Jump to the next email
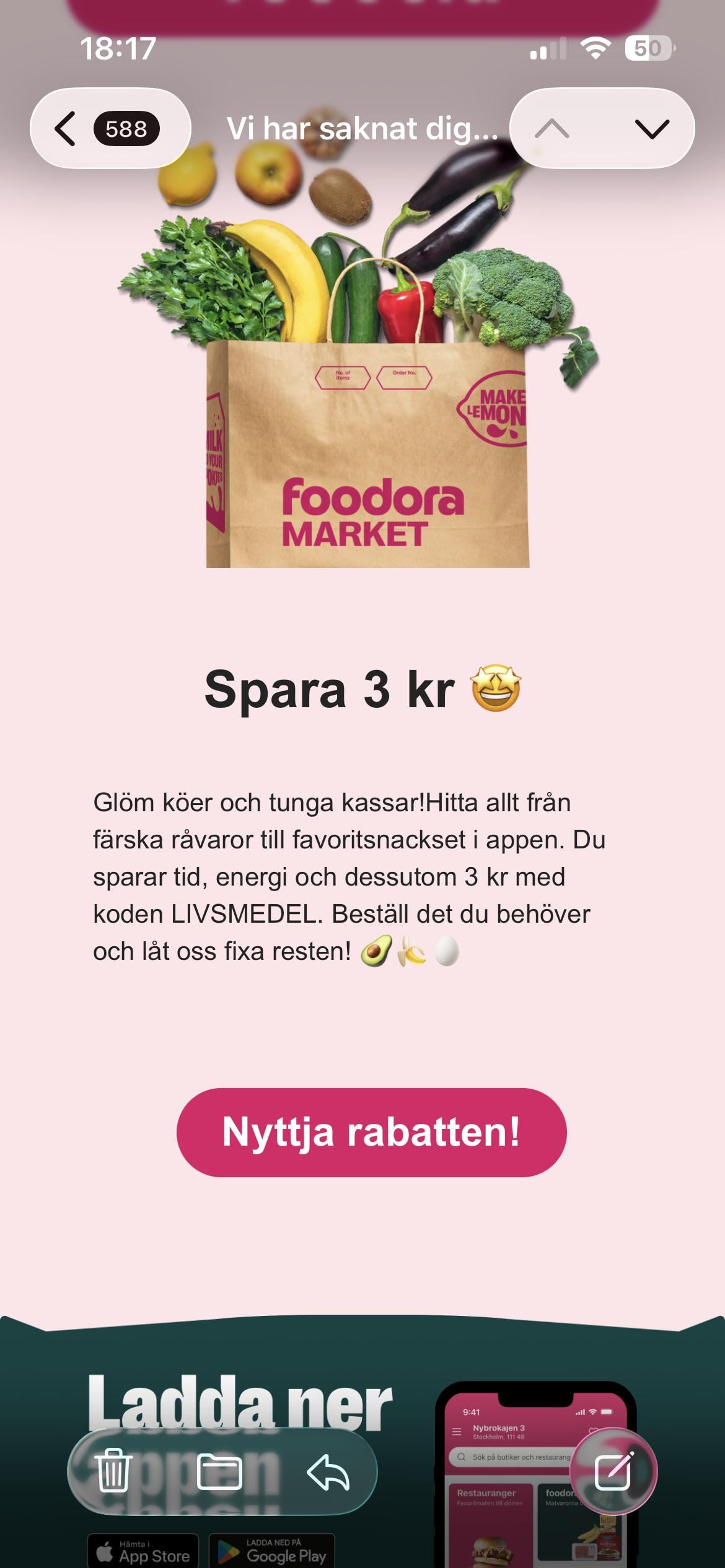Image resolution: width=725 pixels, height=1568 pixels. (652, 129)
